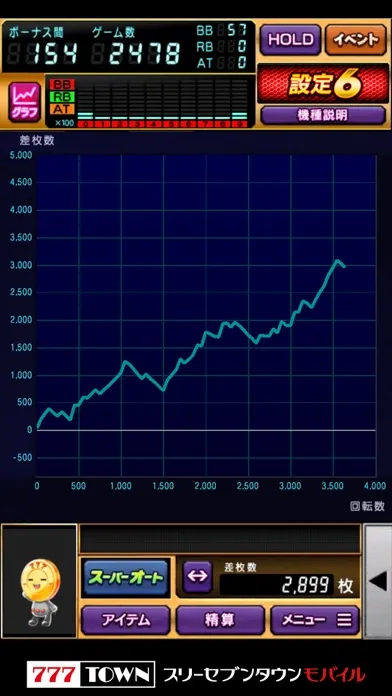Start スーパーオート auto play
The height and width of the screenshot is (696, 392).
pyautogui.click(x=126, y=577)
